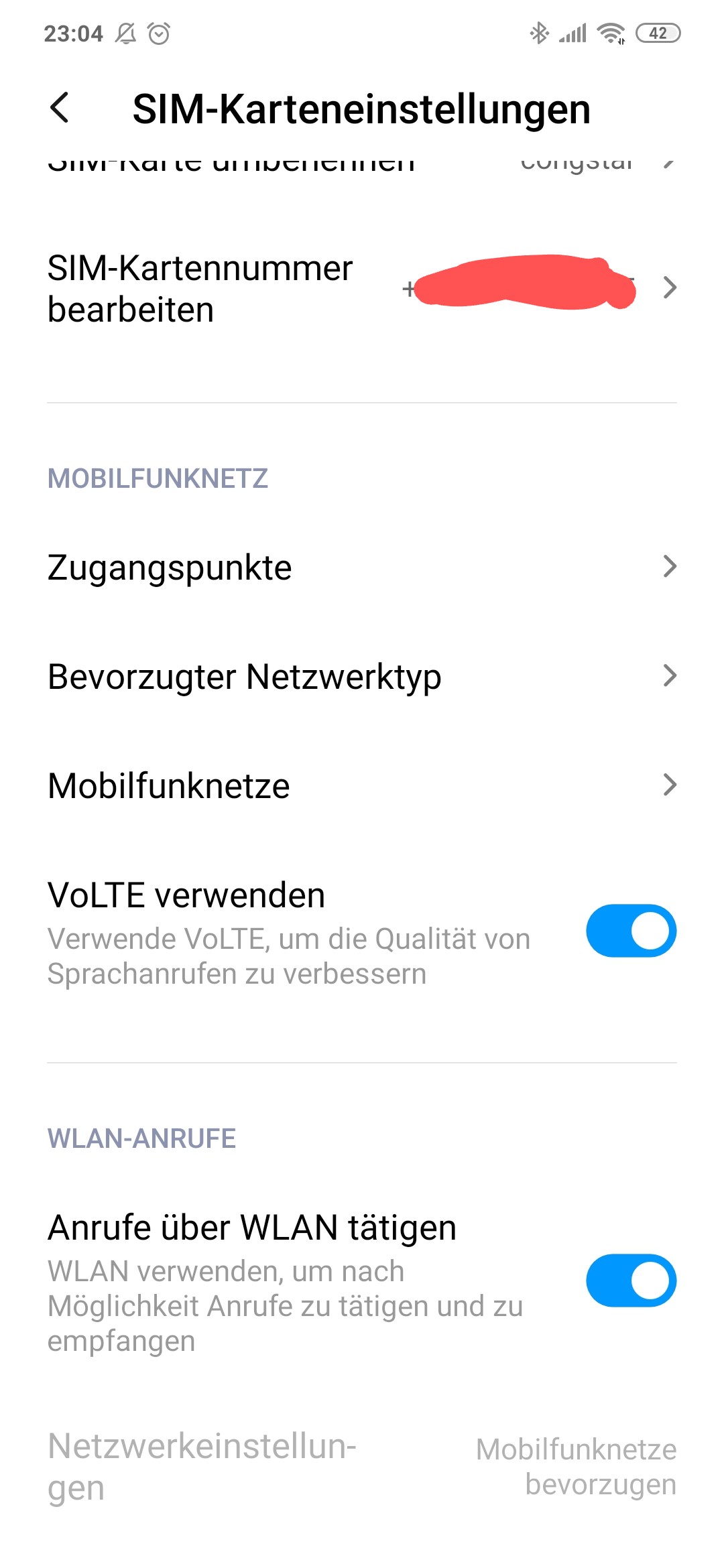Turn off Anrufe über WLAN tätigen
The height and width of the screenshot is (1568, 724).
point(630,1281)
